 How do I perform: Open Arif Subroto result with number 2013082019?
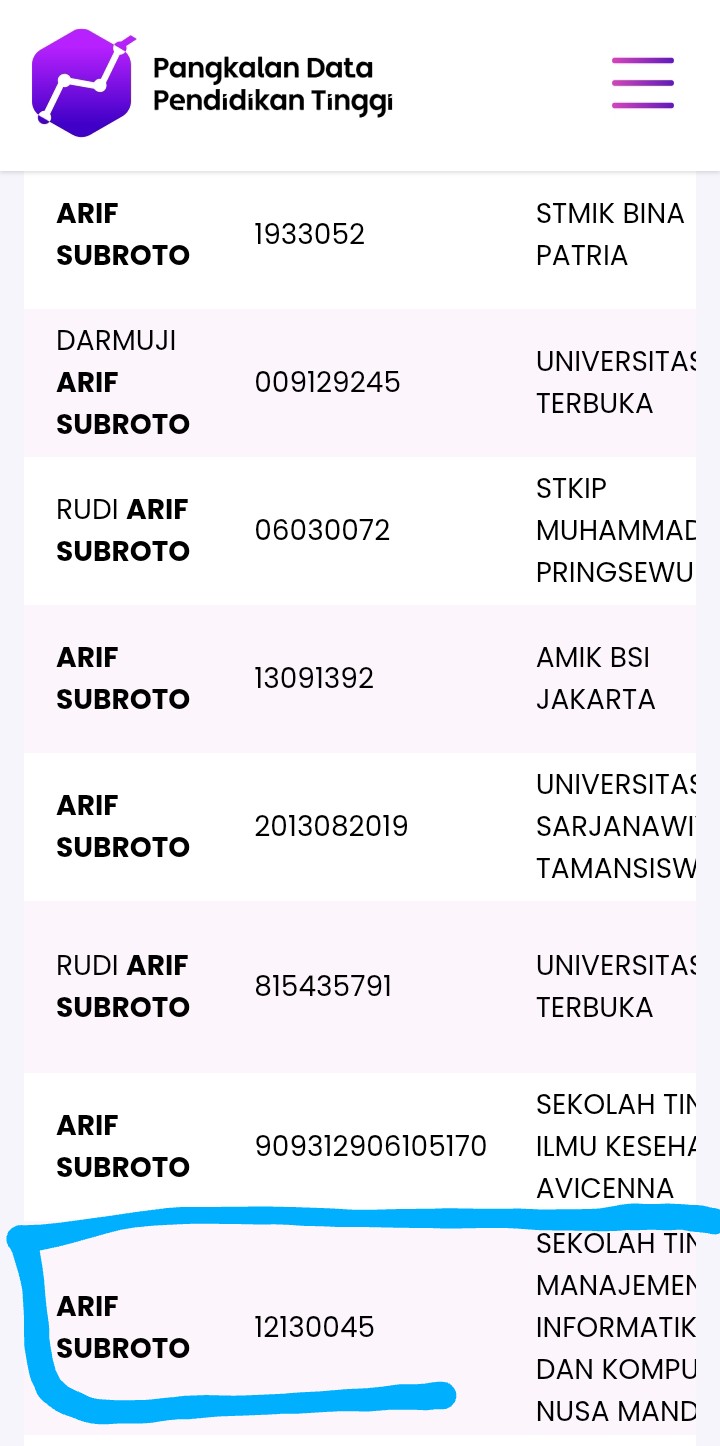pos(123,826)
